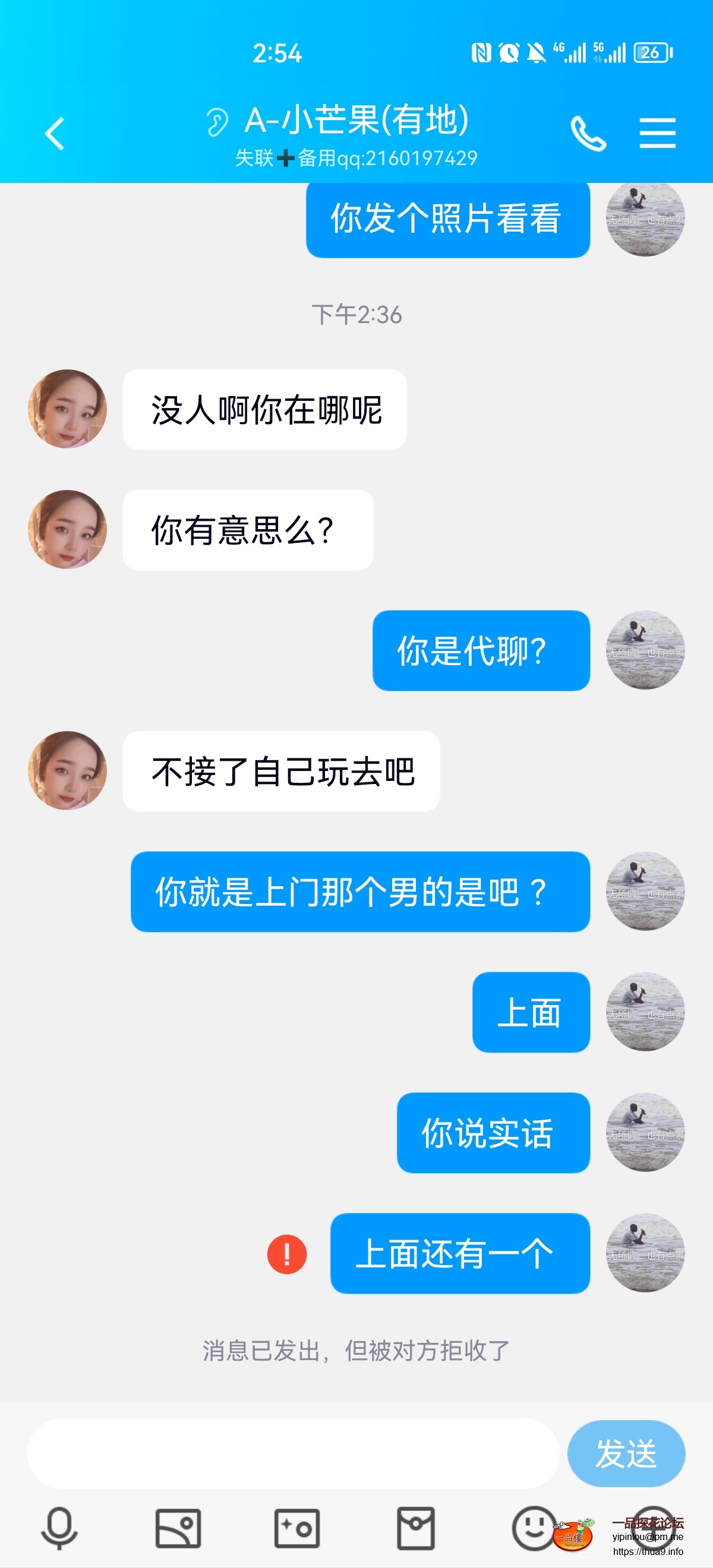Tap the back arrow to exit chat
This screenshot has width=713, height=1568.
[54, 134]
